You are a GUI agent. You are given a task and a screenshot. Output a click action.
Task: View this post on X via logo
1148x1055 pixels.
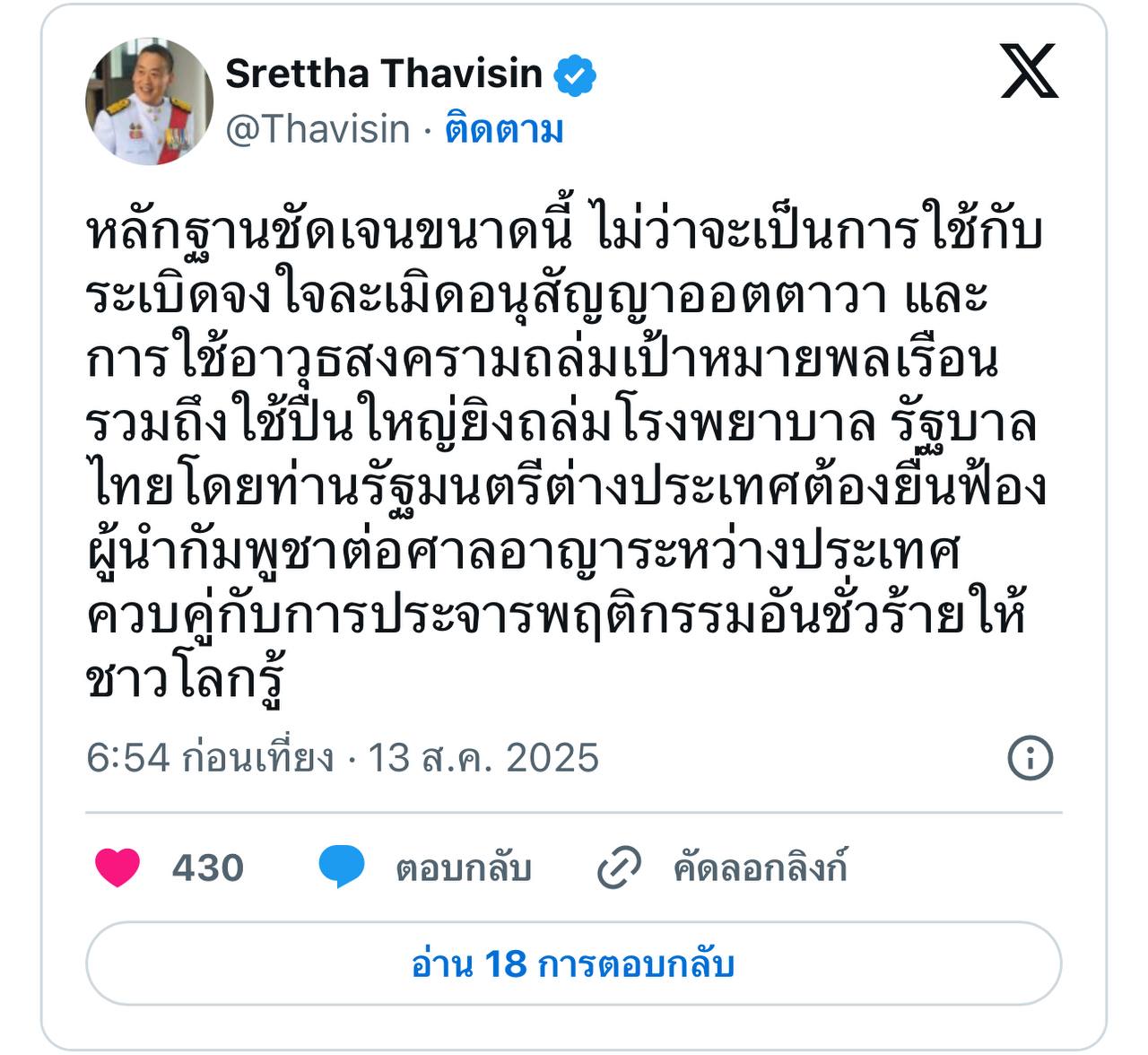(x=1029, y=72)
